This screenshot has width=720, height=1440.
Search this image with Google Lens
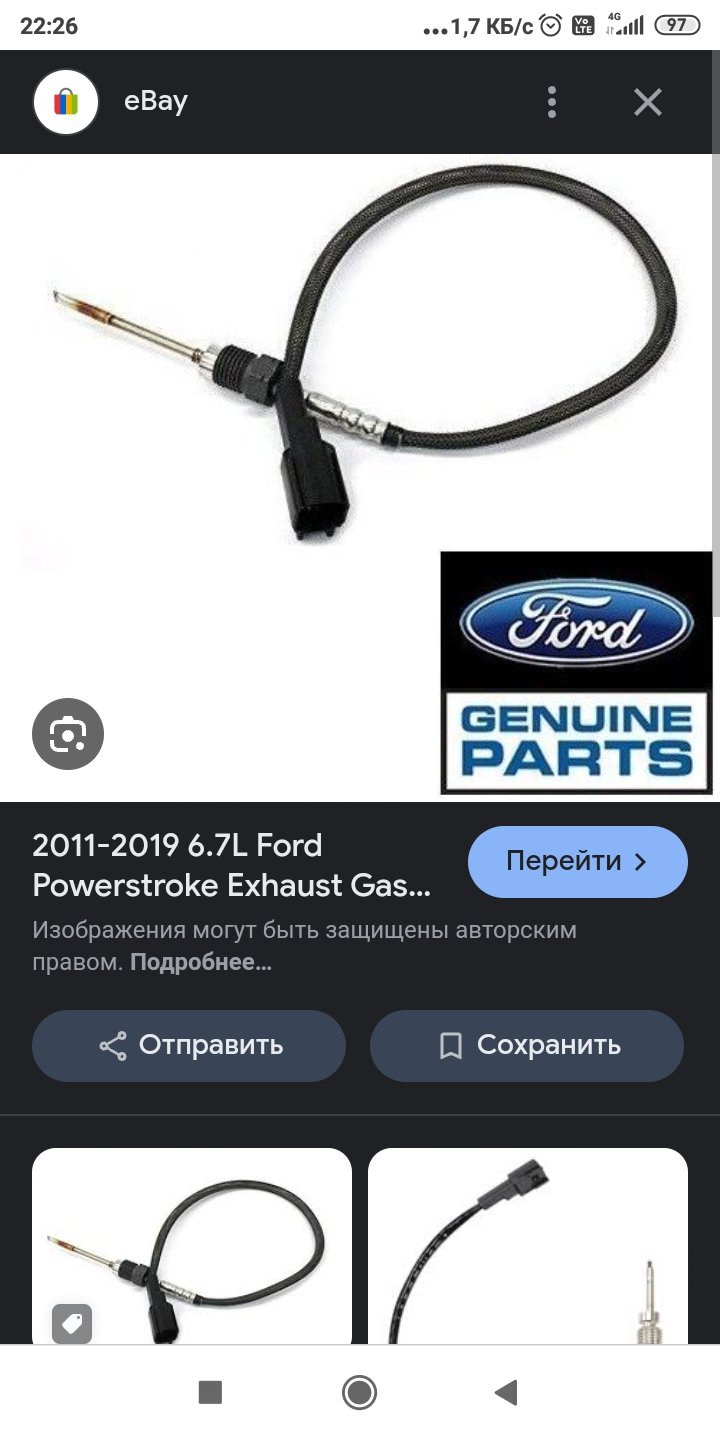pos(68,735)
